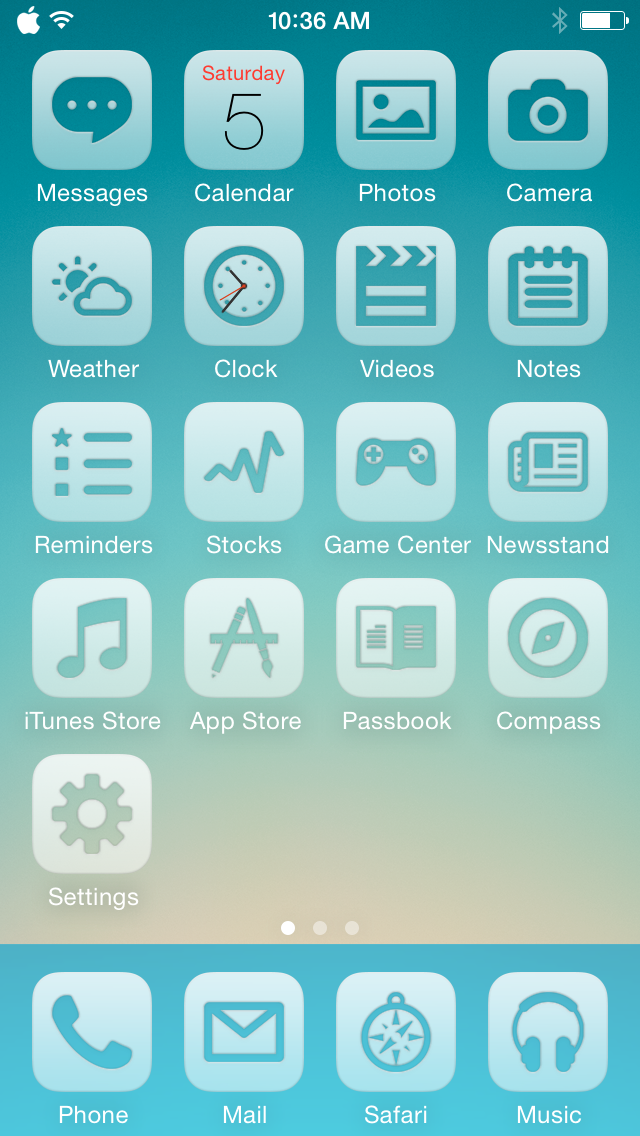Screen dimensions: 640x1136
Task: Tap the Phone icon in the dock
Action: (92, 1032)
